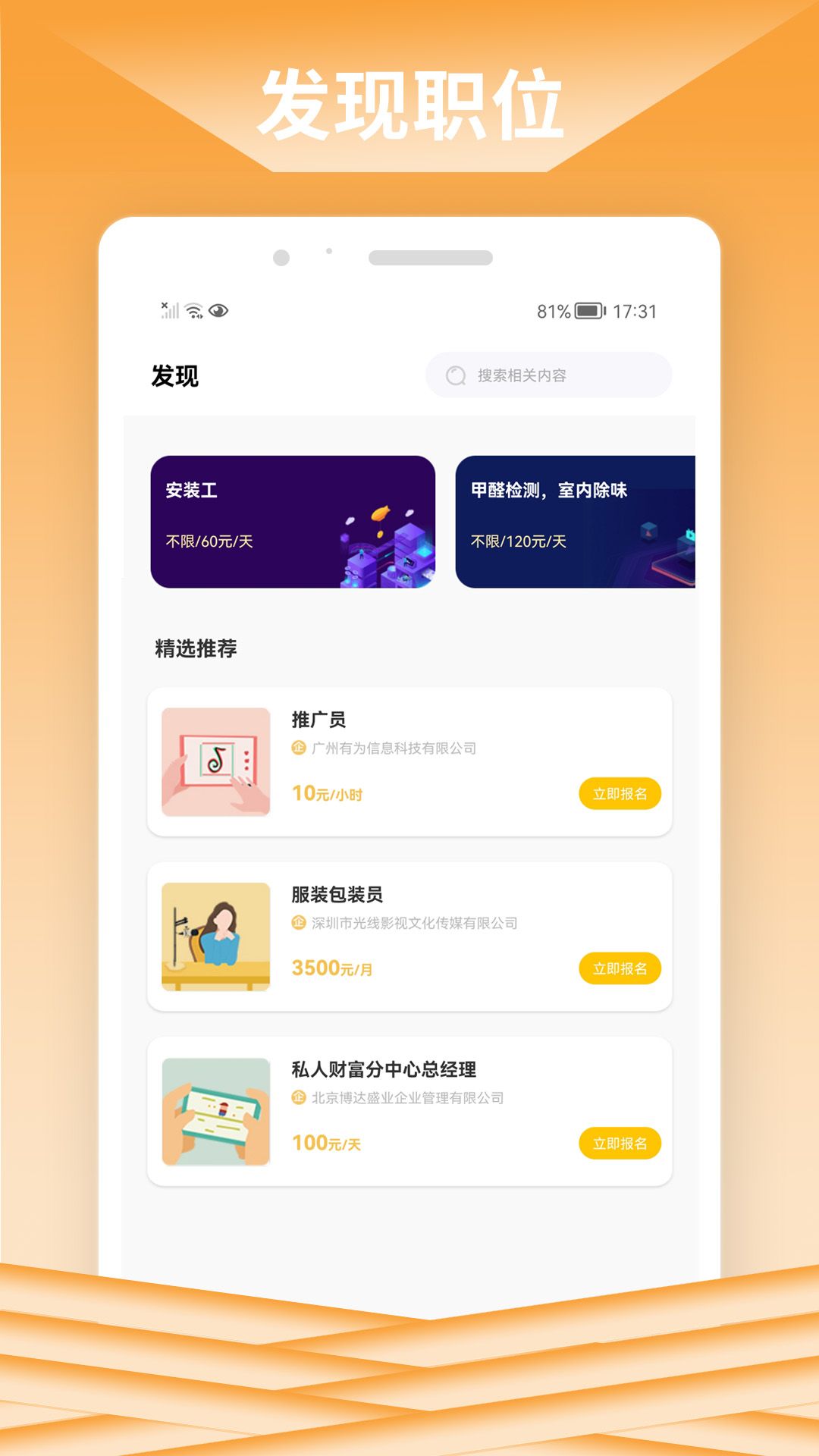This screenshot has width=819, height=1456.
Task: Click the 服装包装员 illustration thumbnail
Action: [216, 935]
